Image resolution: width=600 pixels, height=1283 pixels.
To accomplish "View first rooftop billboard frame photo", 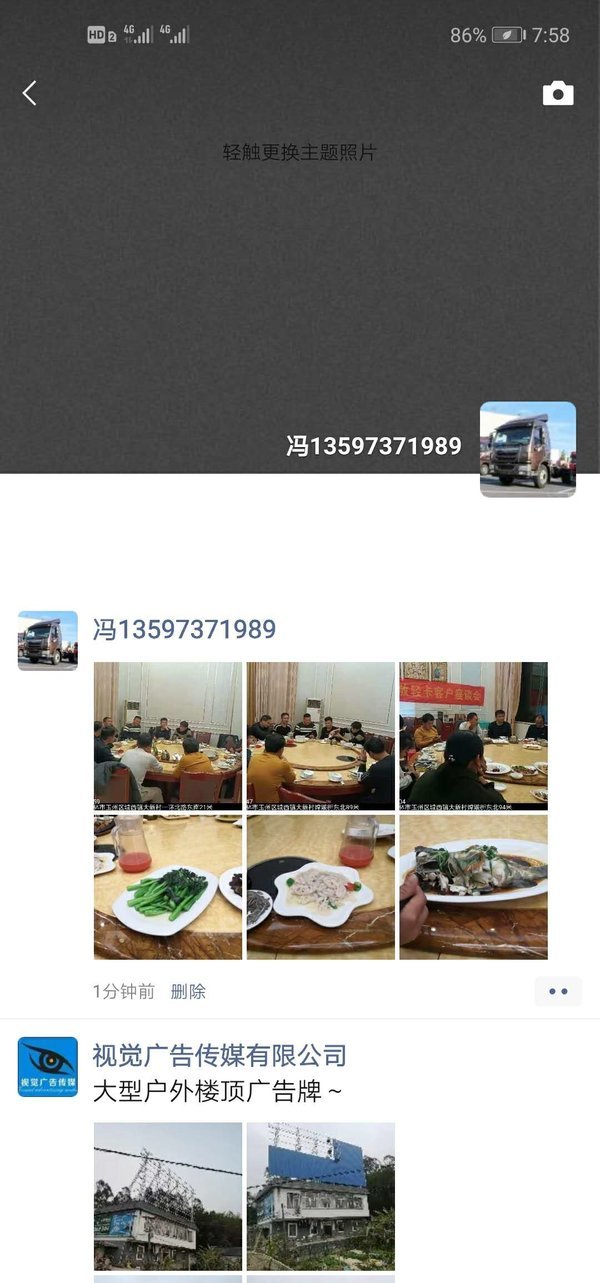I will click(168, 1196).
